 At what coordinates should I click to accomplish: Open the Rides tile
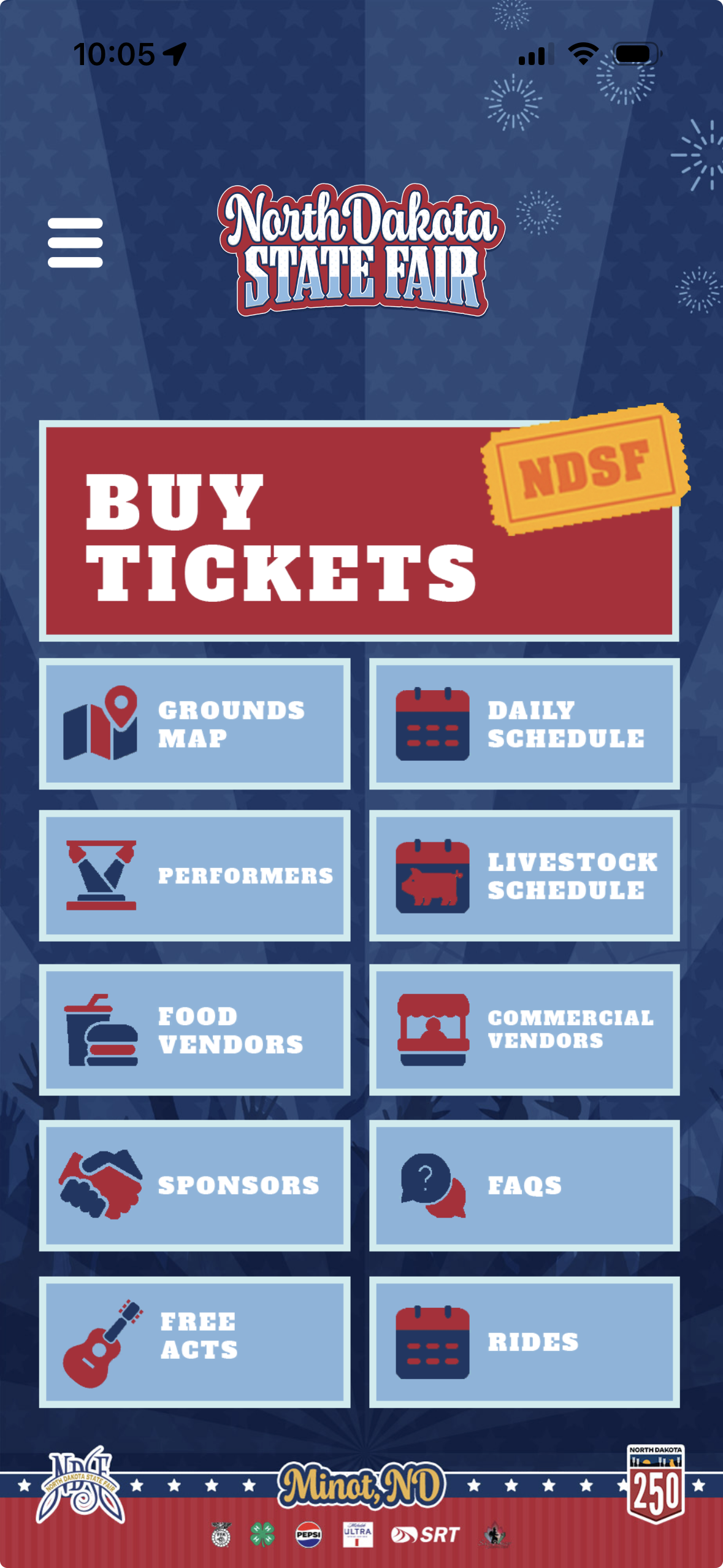[x=524, y=1342]
